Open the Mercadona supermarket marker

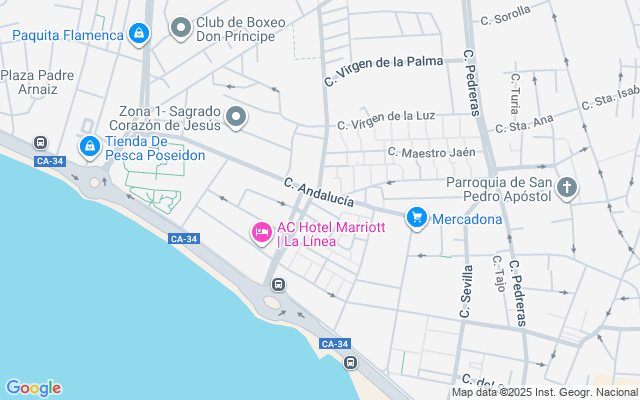417,218
